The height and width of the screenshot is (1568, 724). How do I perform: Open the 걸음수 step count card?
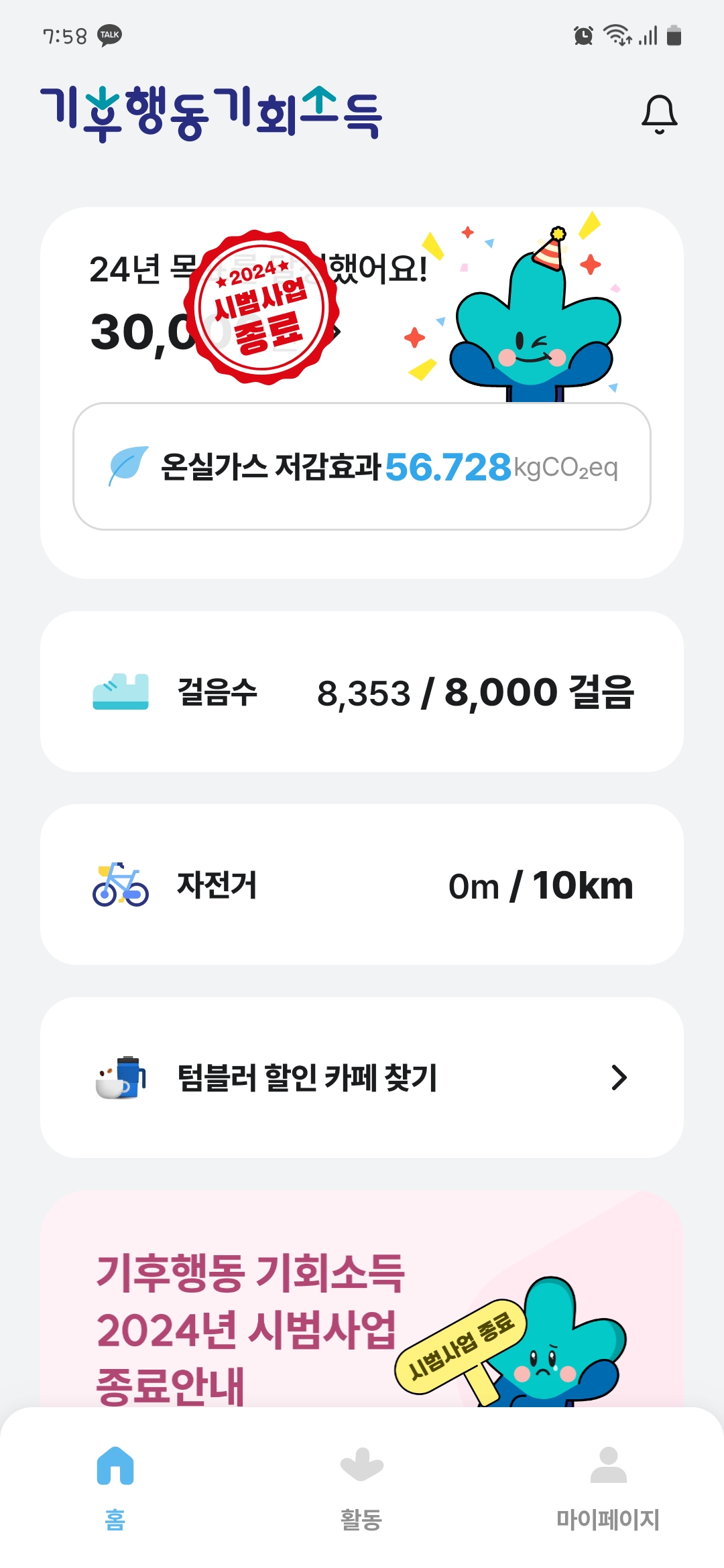pos(362,692)
